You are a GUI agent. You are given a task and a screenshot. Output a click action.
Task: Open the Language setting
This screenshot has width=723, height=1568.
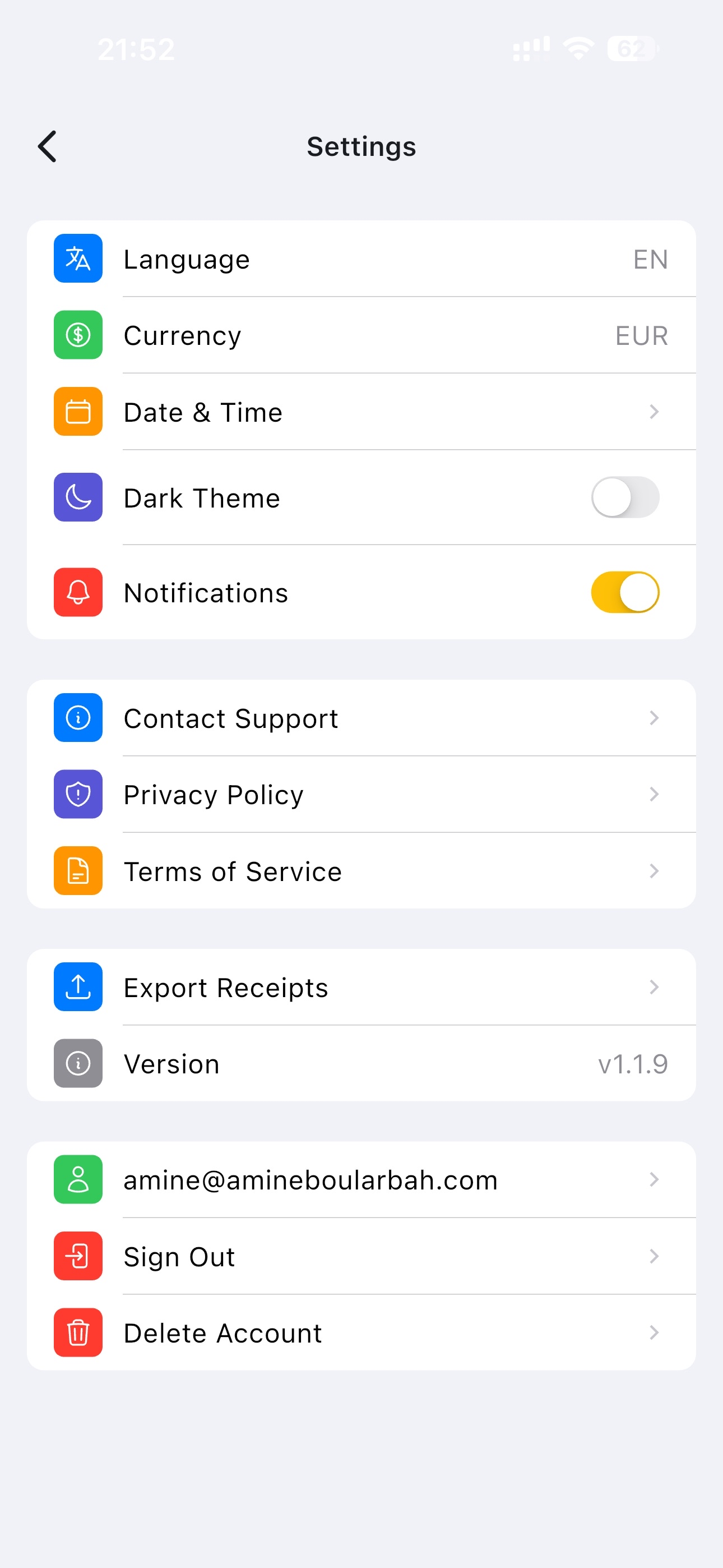(x=361, y=259)
